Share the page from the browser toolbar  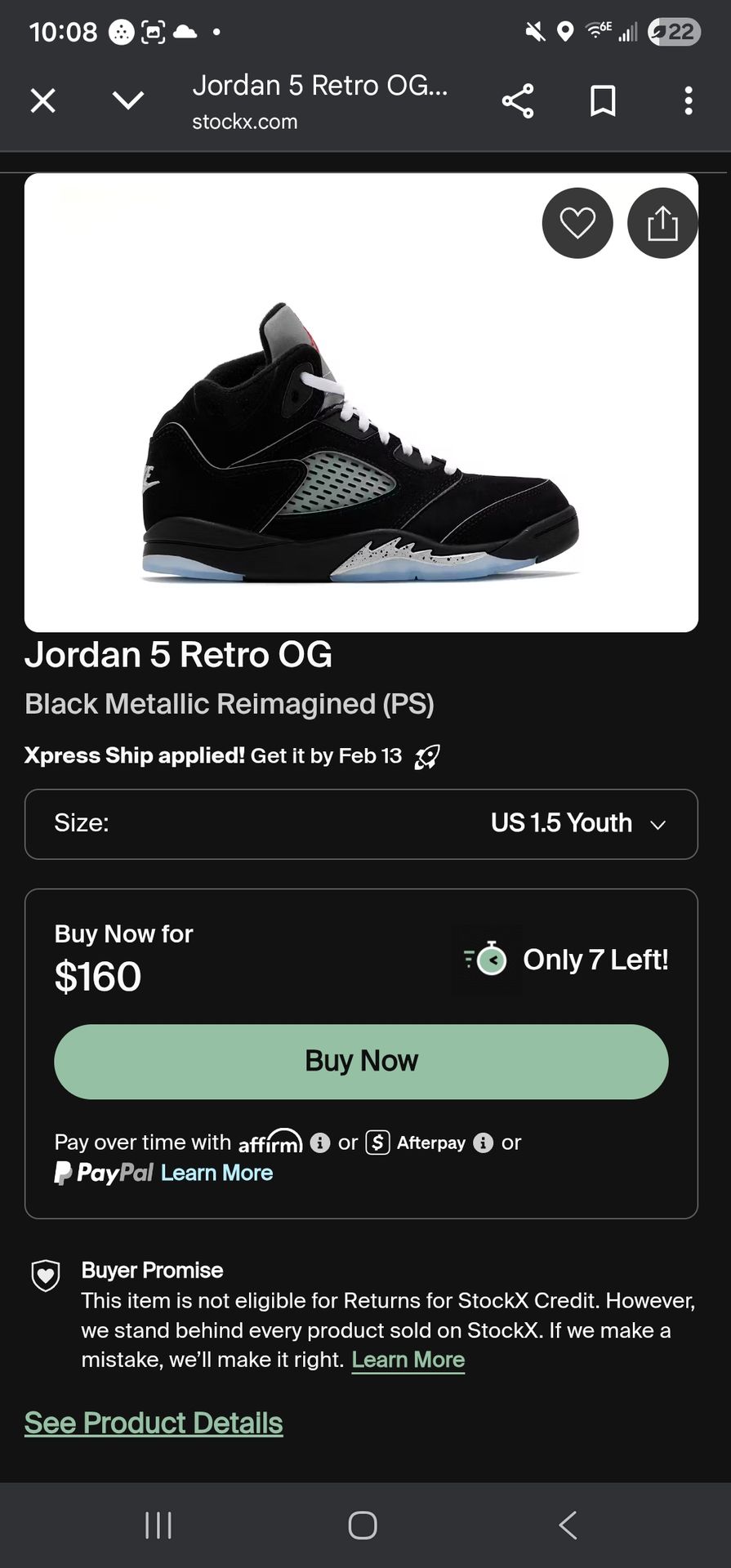click(x=518, y=101)
